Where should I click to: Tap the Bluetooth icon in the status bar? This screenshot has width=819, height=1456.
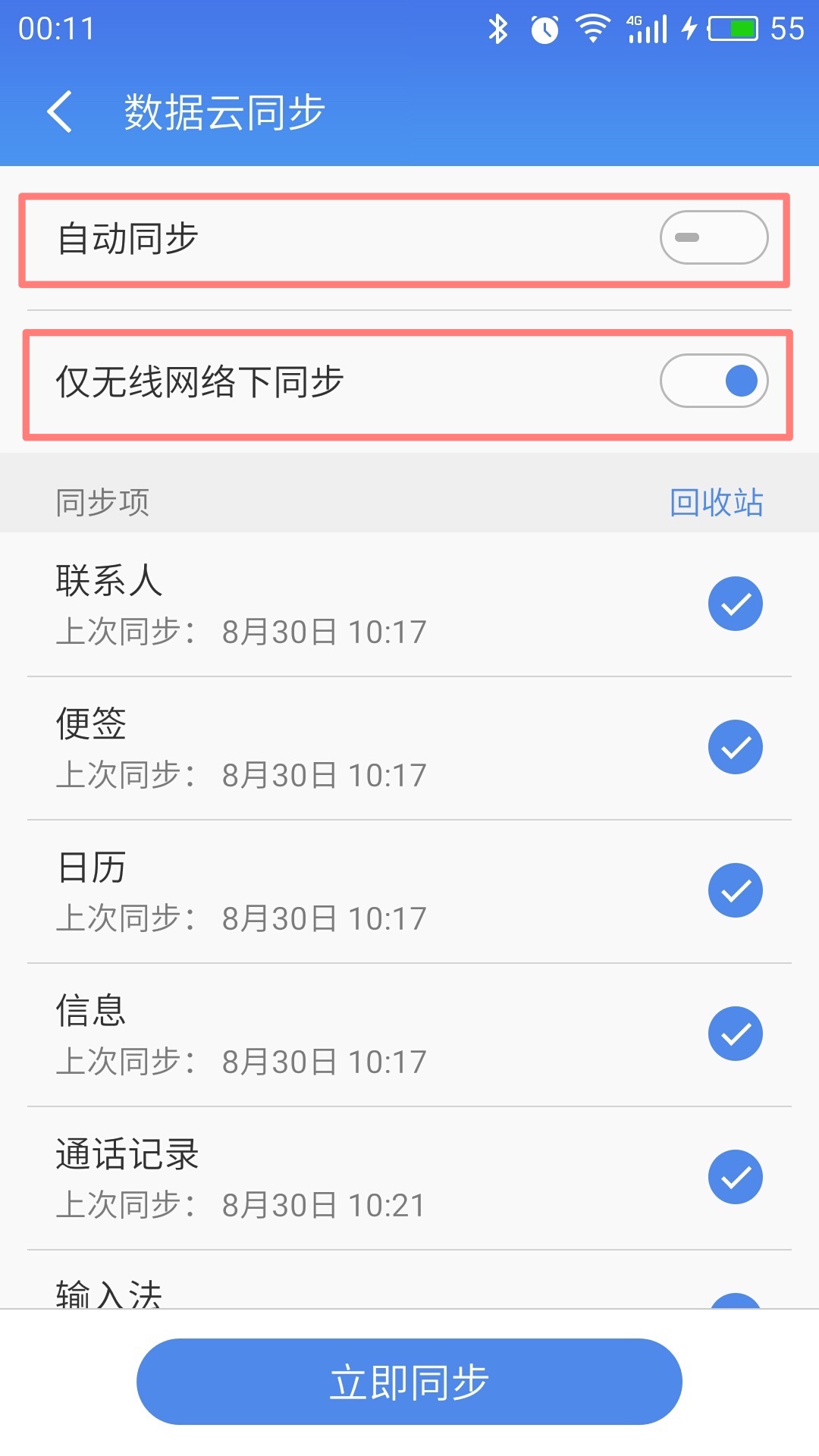[x=498, y=27]
